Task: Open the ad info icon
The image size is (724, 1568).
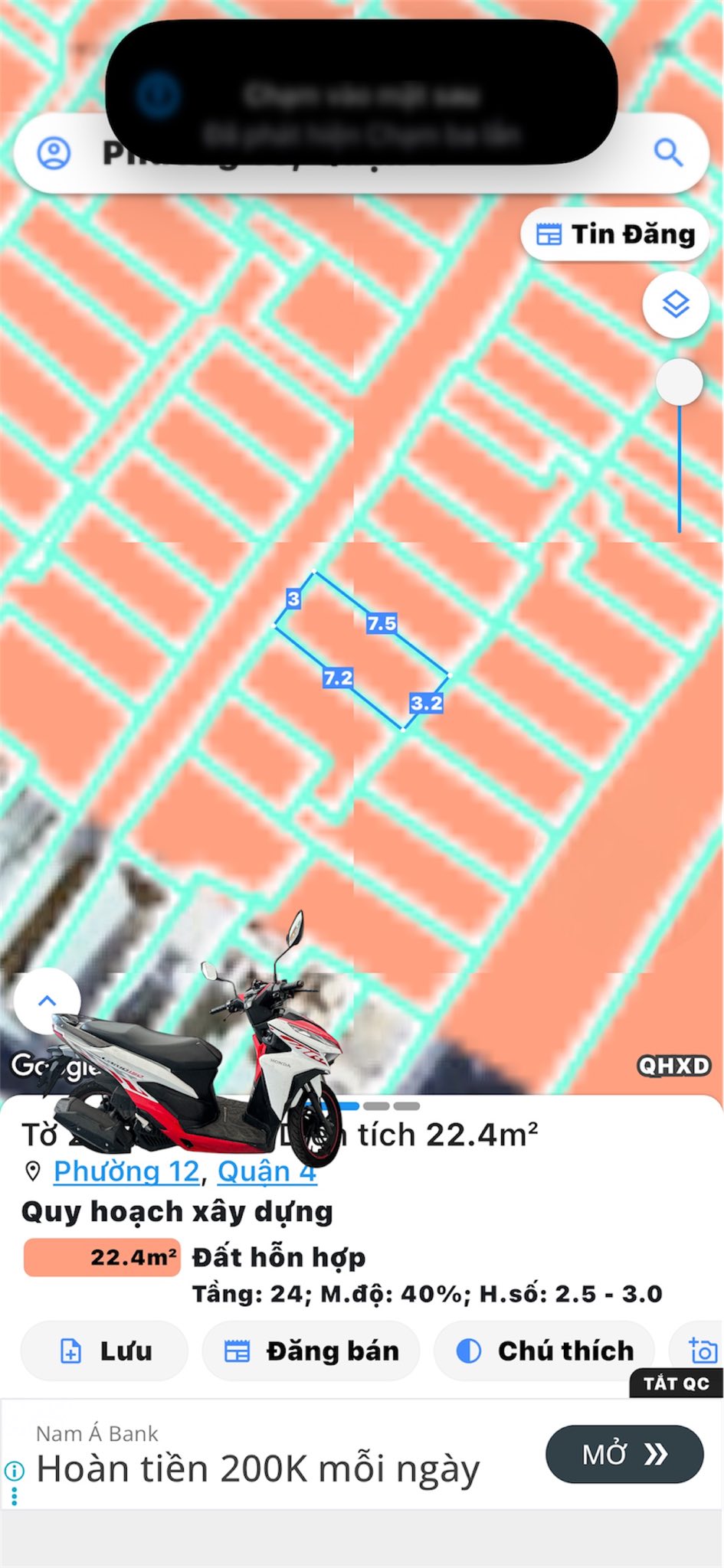Action: pyautogui.click(x=14, y=1470)
